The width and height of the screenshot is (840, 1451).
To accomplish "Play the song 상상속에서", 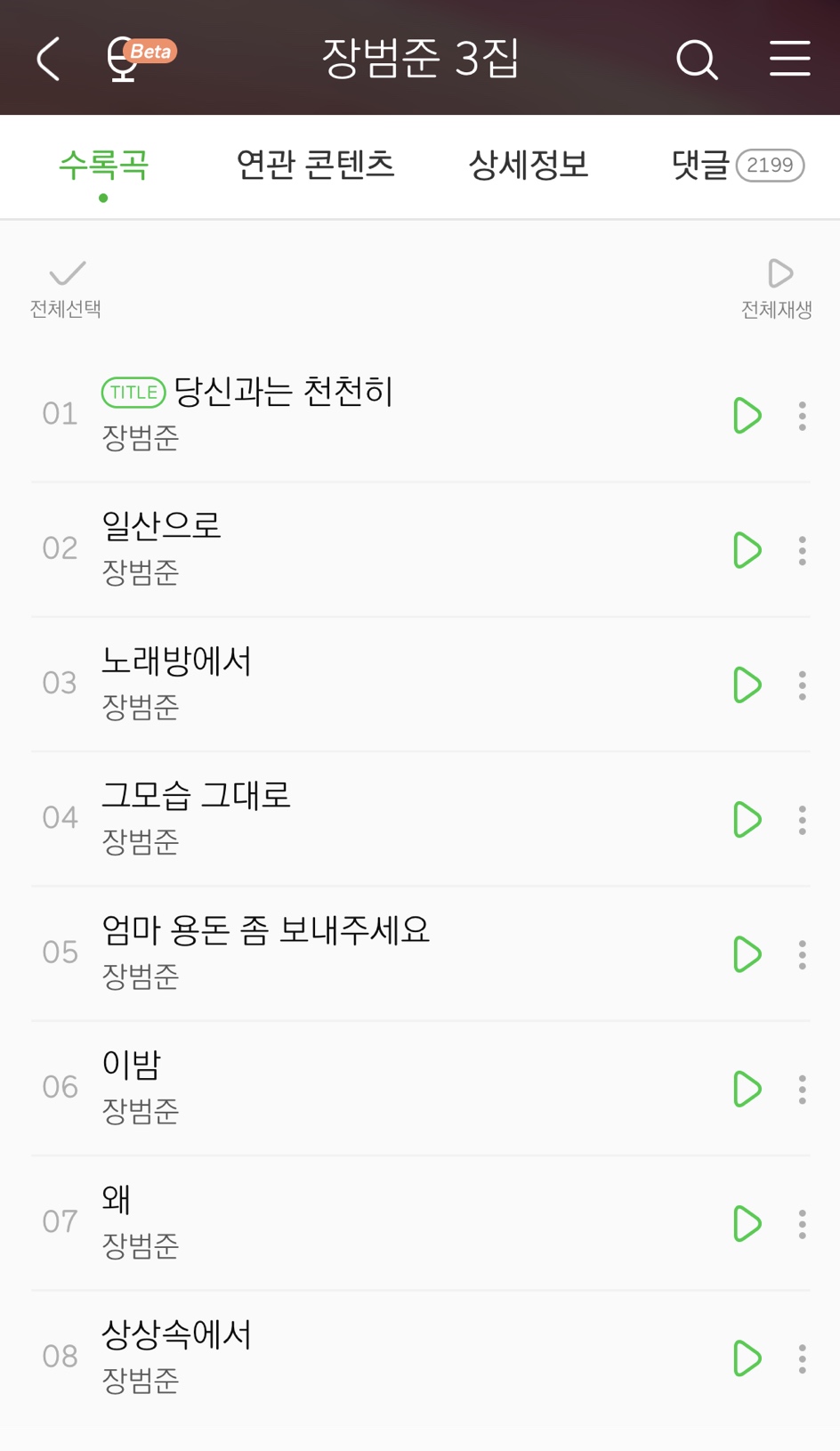I will pyautogui.click(x=747, y=1358).
